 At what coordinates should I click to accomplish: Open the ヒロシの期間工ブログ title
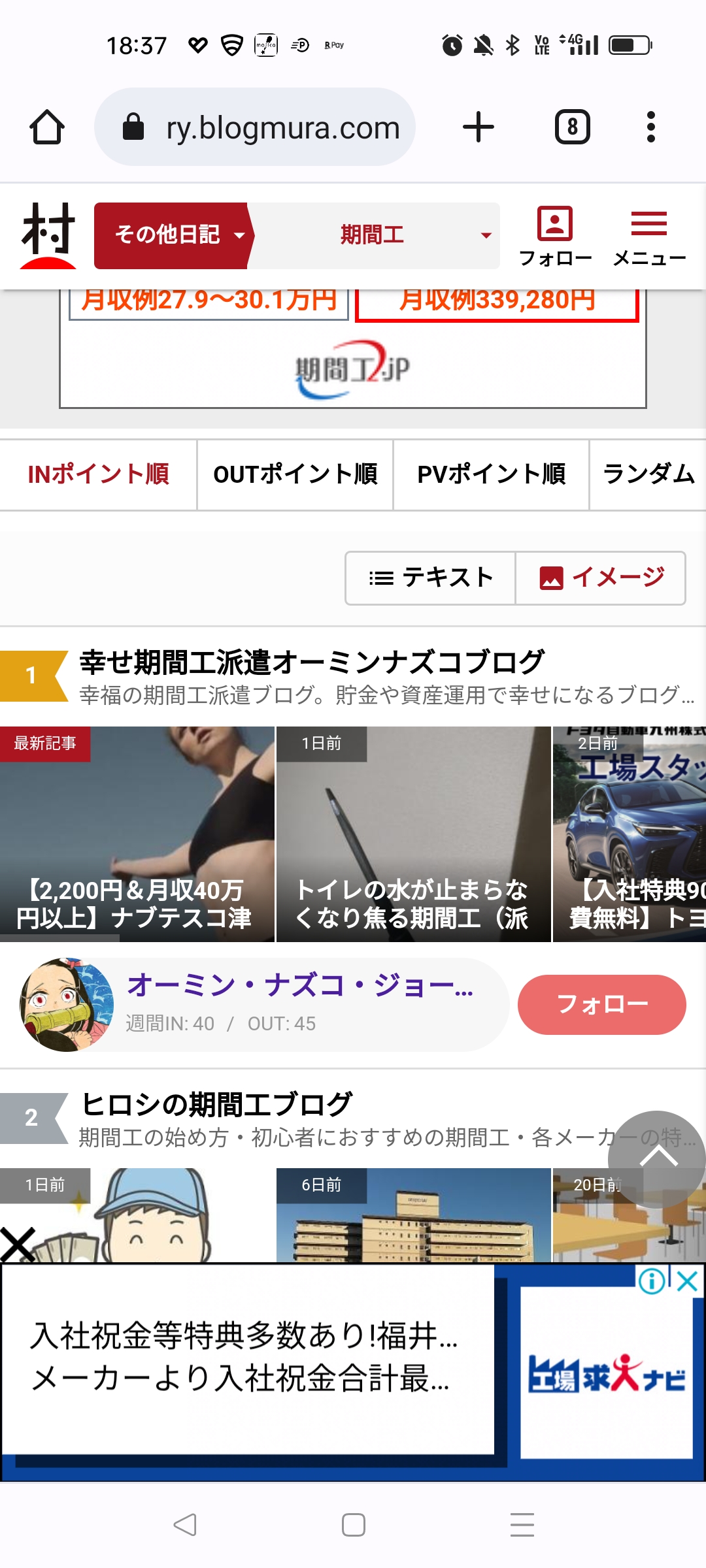[216, 1104]
